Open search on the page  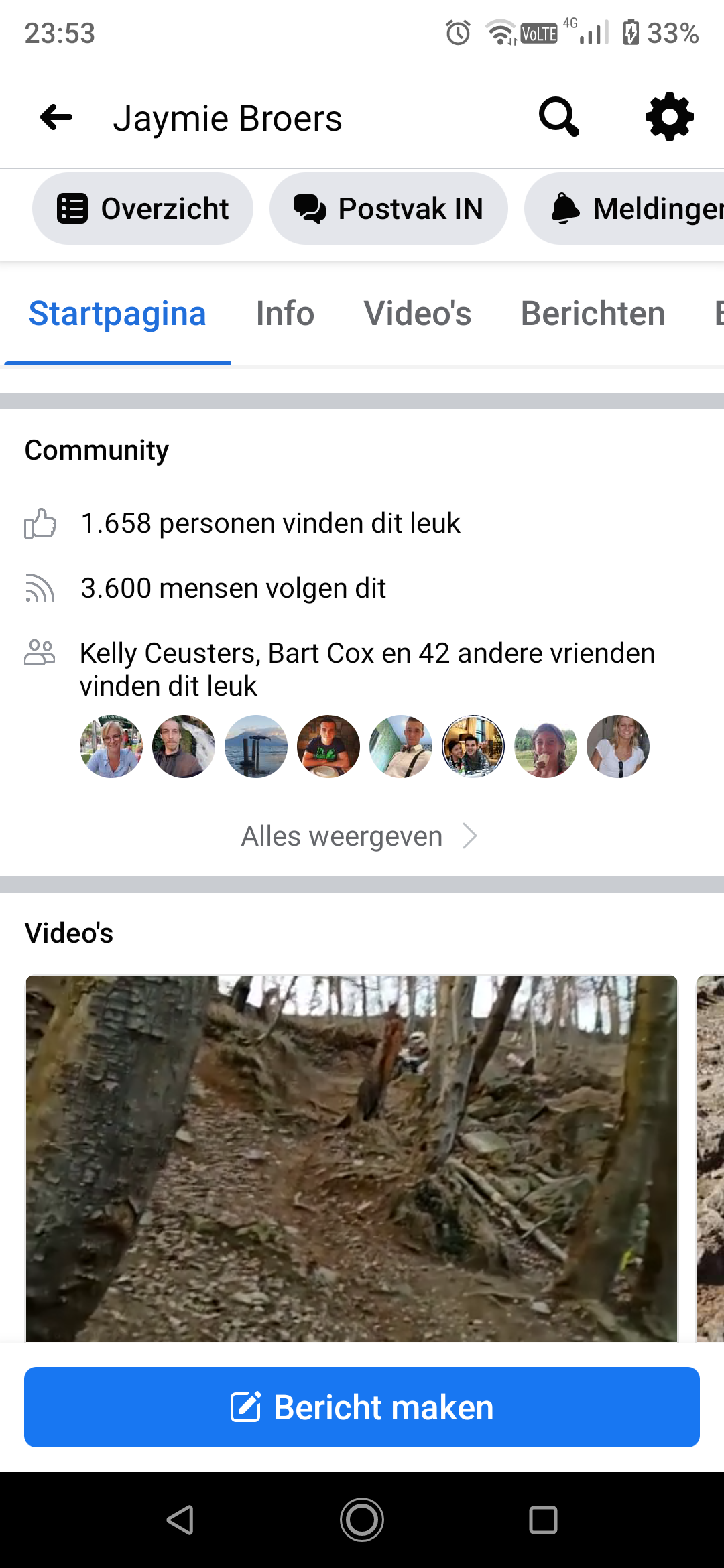pyautogui.click(x=559, y=117)
